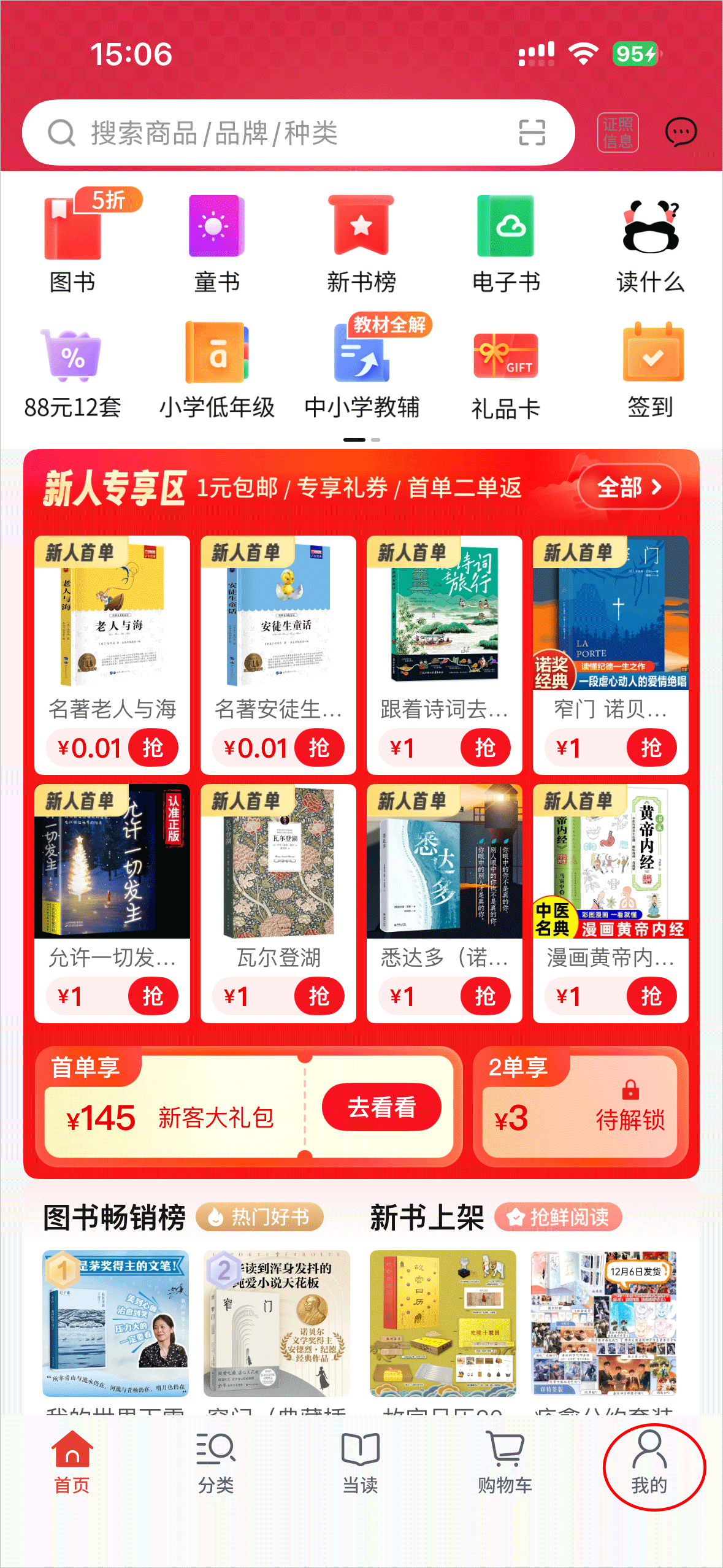The image size is (723, 1568).
Task: Open the 新书上架 抢鲜阅读 chip
Action: click(558, 1216)
